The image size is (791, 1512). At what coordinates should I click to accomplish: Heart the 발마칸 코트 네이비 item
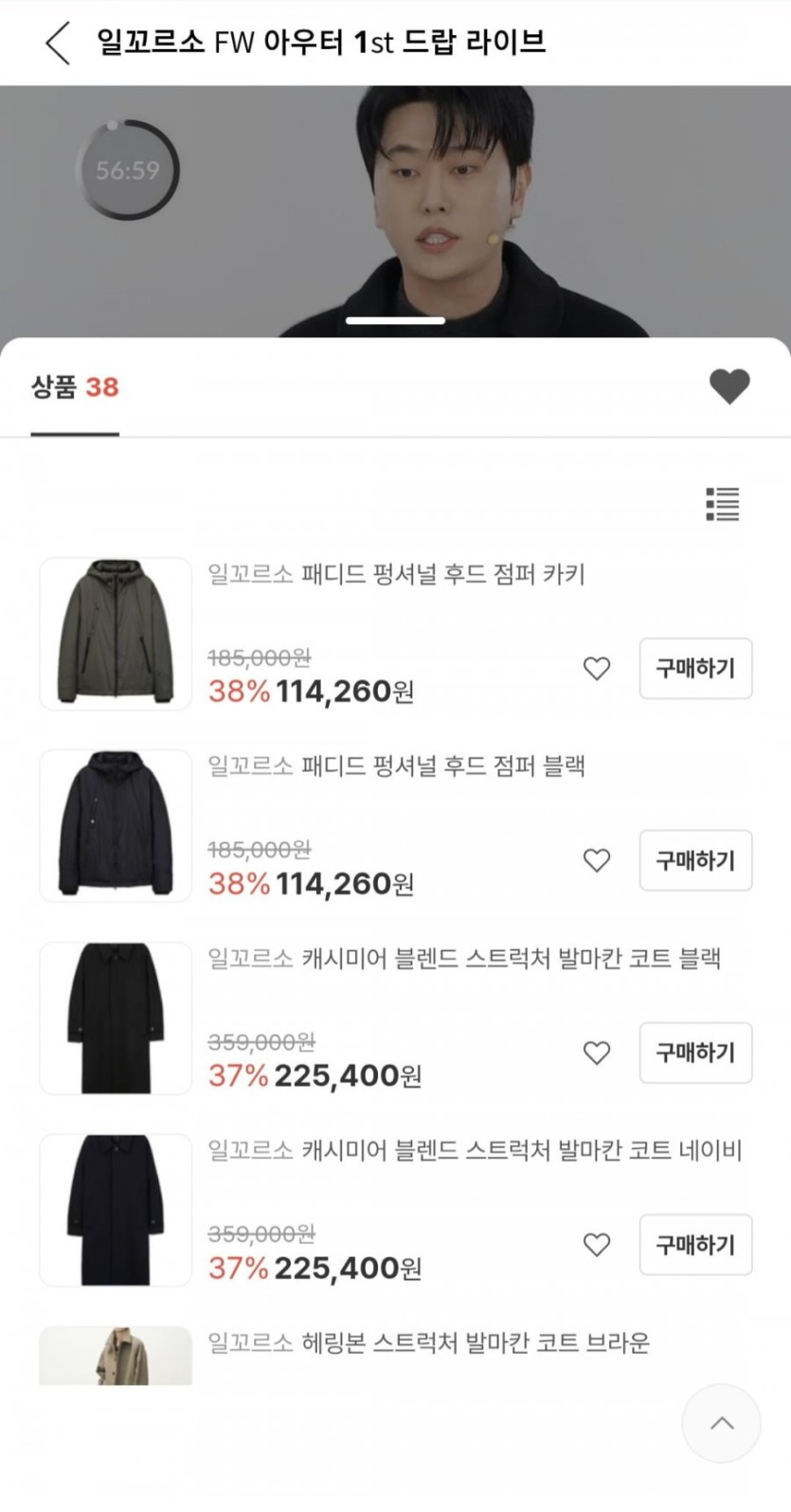(597, 1245)
